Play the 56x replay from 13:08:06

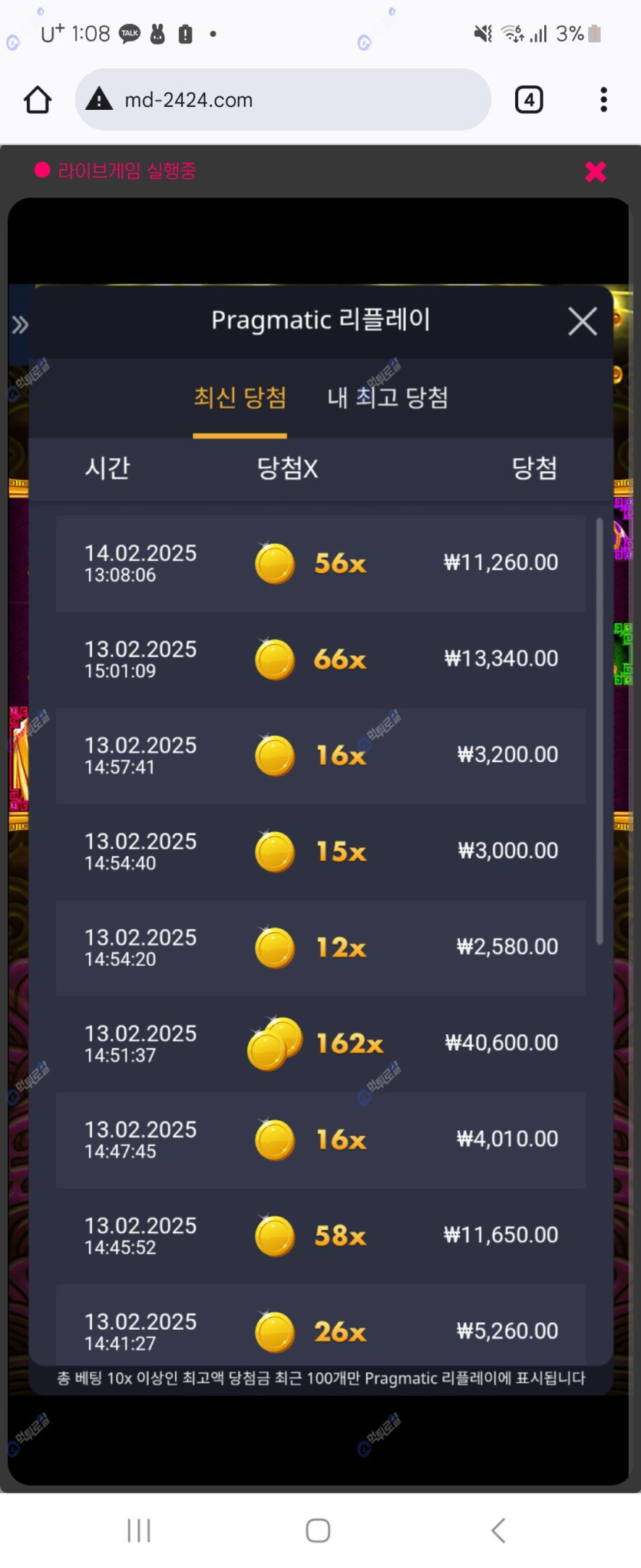pyautogui.click(x=321, y=563)
